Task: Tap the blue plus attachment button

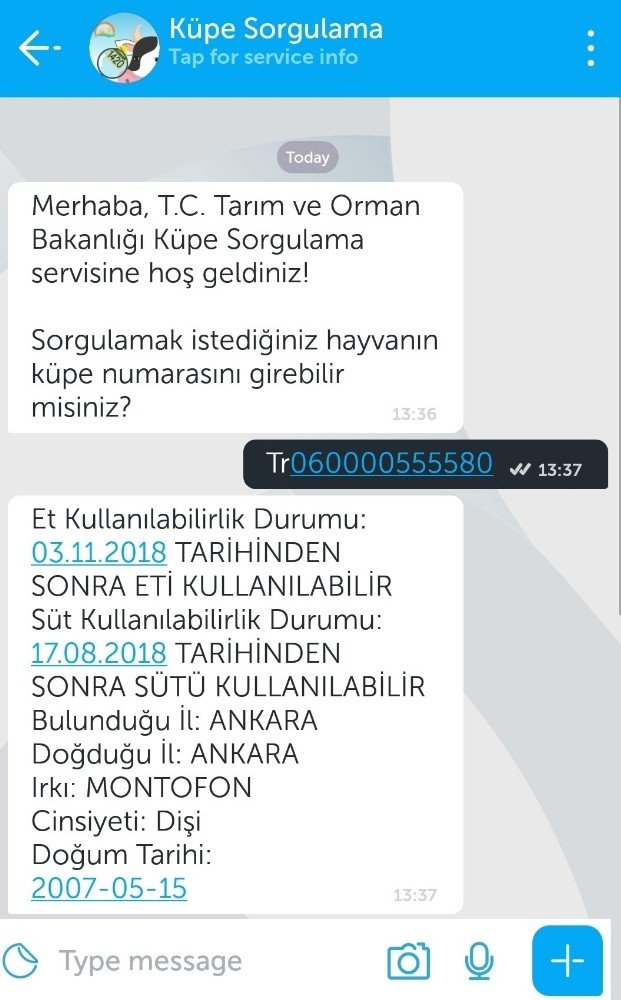Action: pos(567,961)
